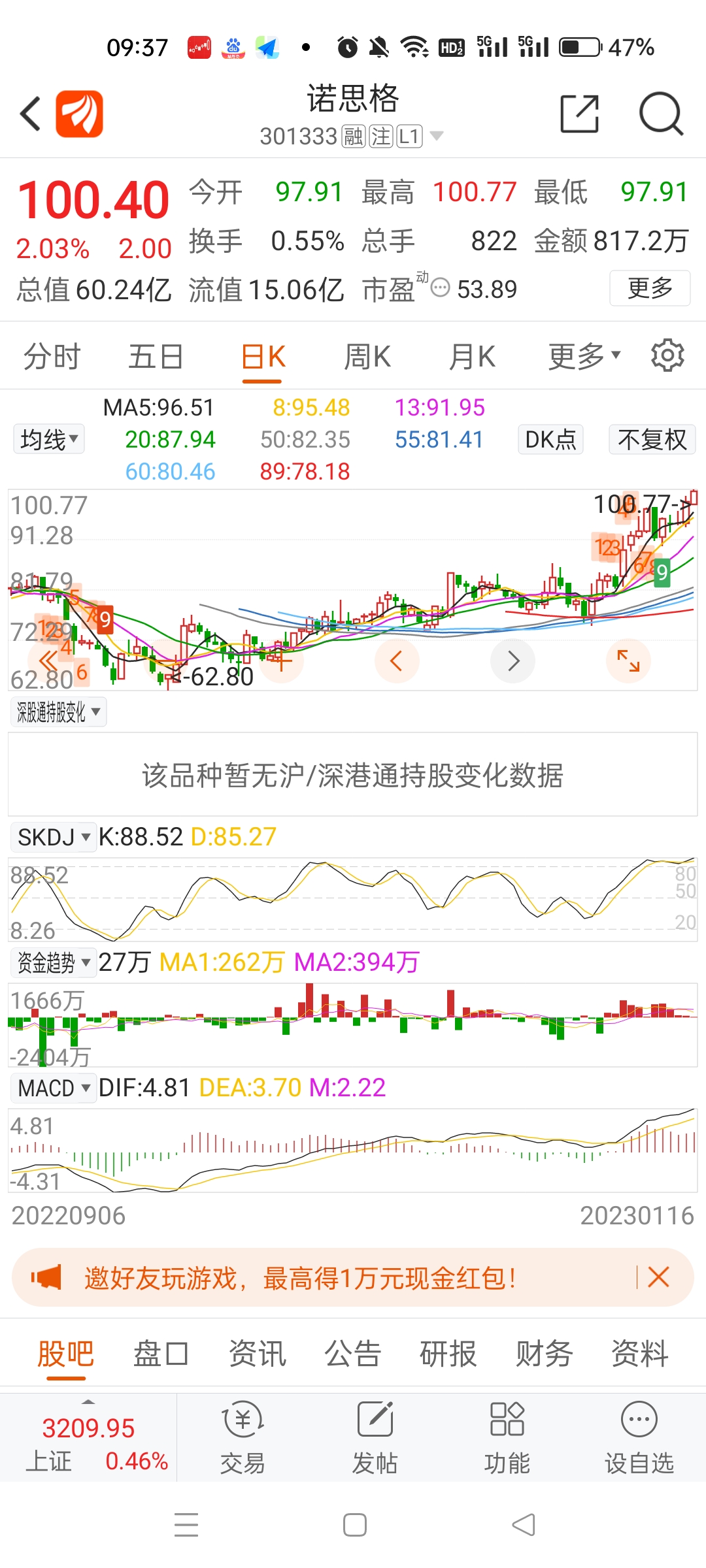The width and height of the screenshot is (706, 1568).
Task: Dismiss the red packet invitation banner
Action: (x=658, y=1277)
